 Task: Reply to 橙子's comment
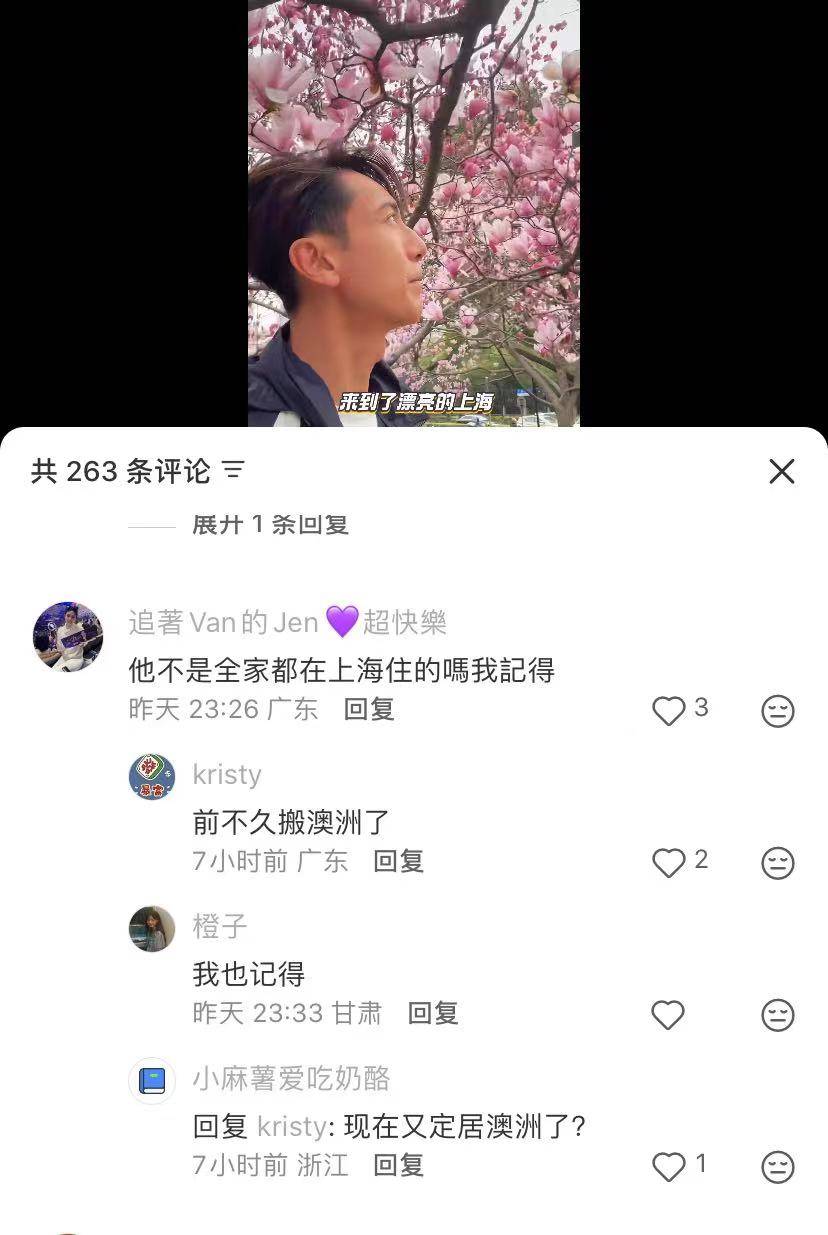[433, 1013]
